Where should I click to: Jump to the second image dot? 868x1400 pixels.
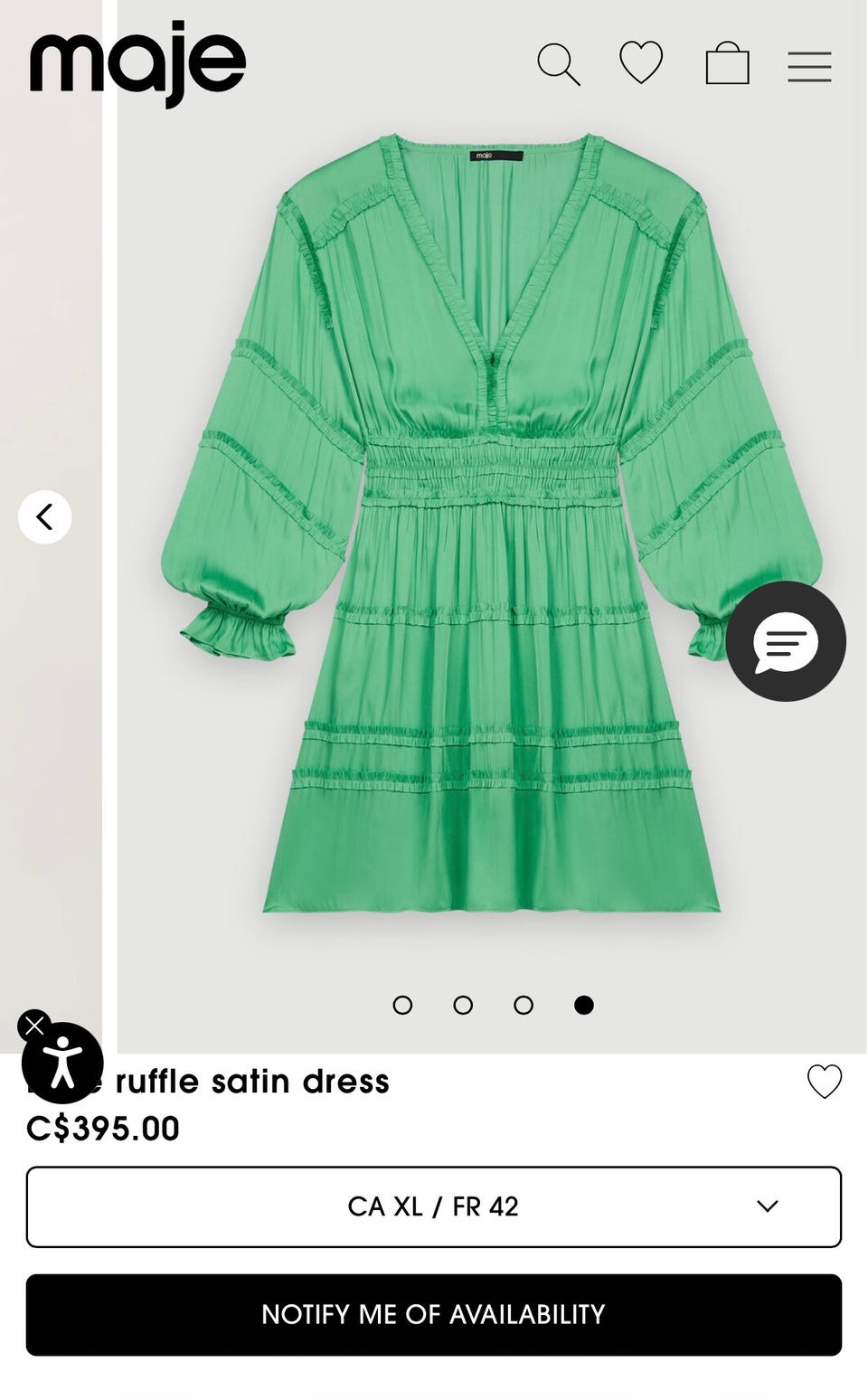point(463,1005)
